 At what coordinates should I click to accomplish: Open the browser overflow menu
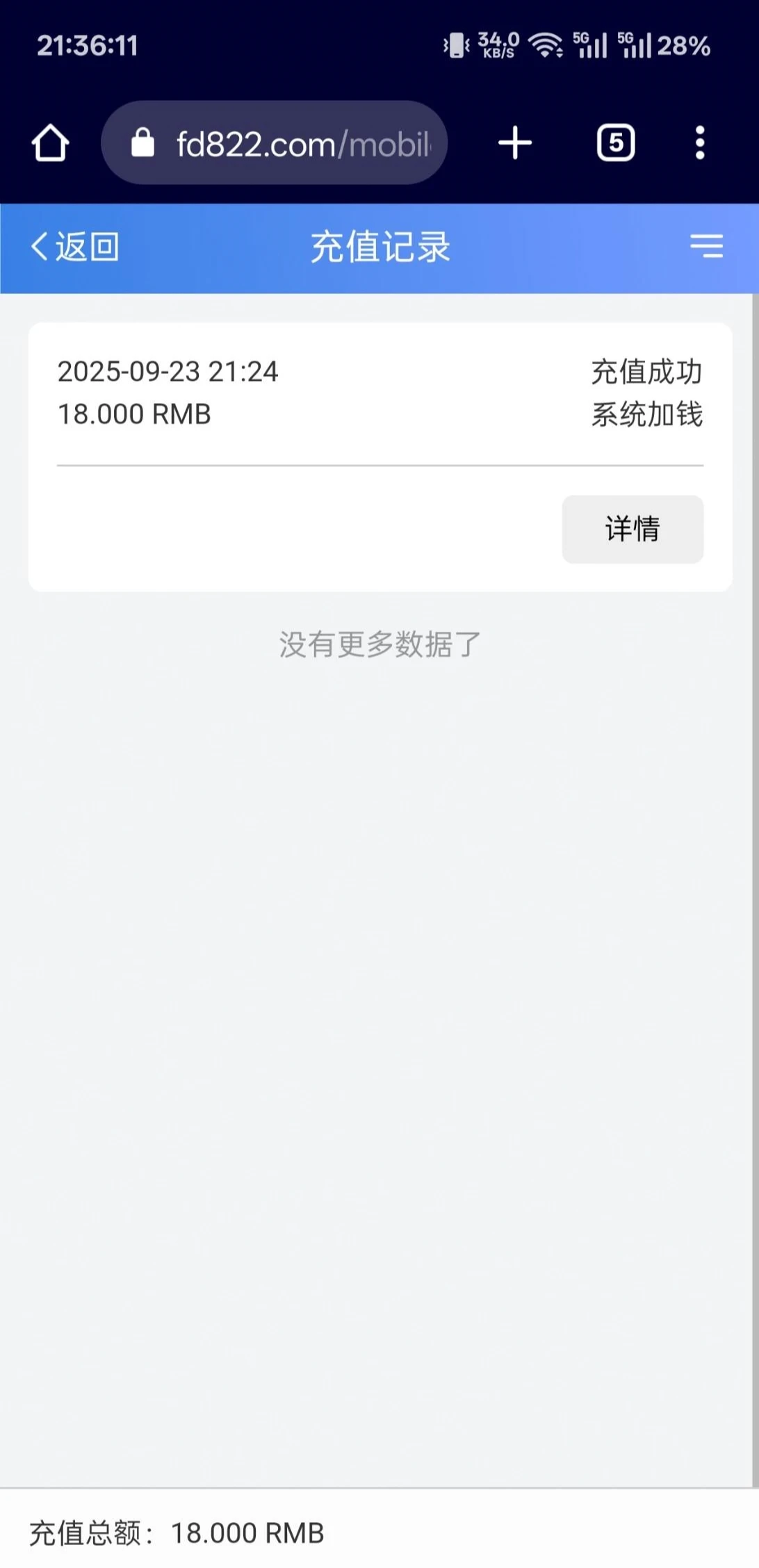click(699, 141)
